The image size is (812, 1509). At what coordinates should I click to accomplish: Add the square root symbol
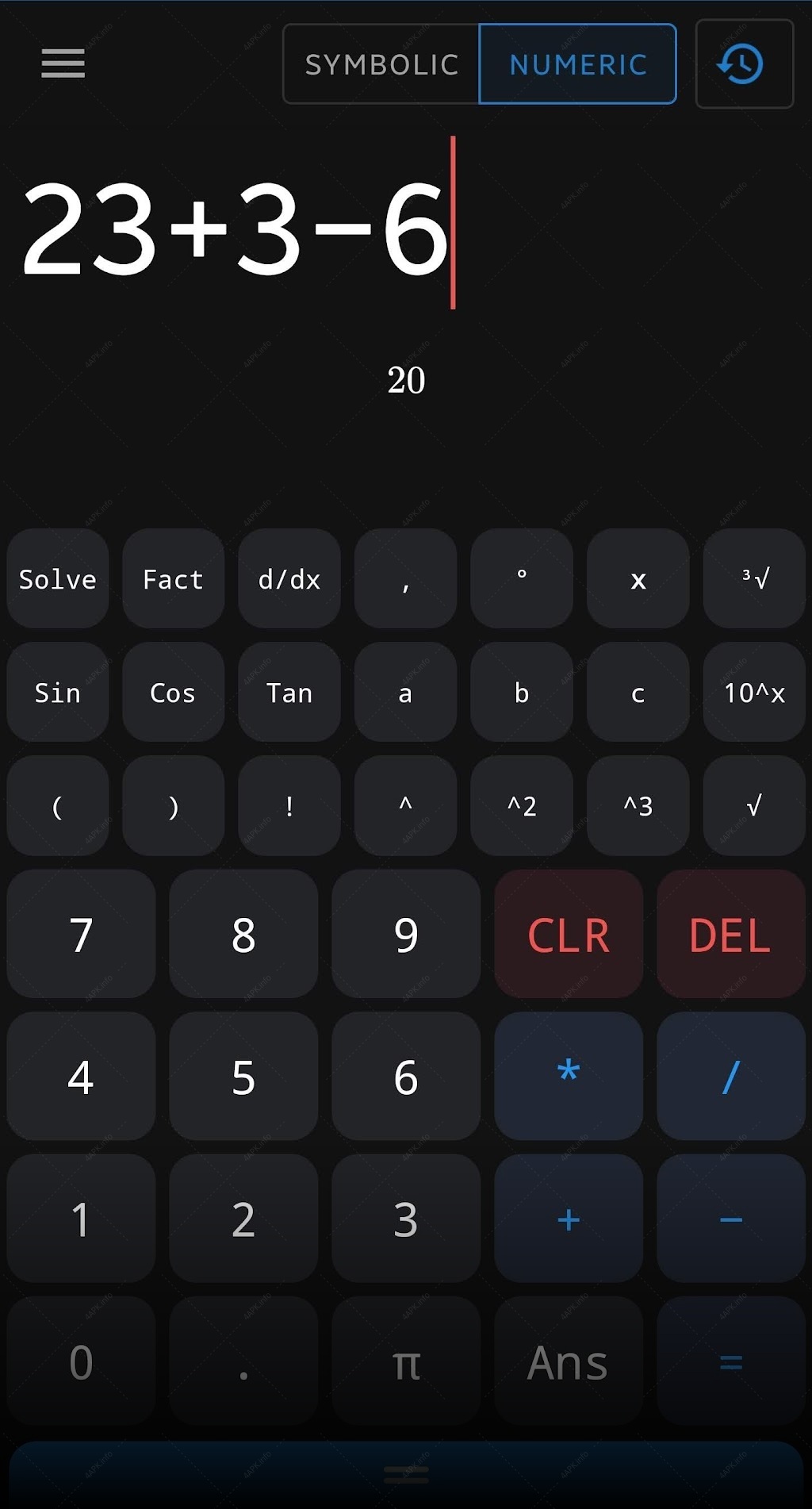pyautogui.click(x=754, y=805)
